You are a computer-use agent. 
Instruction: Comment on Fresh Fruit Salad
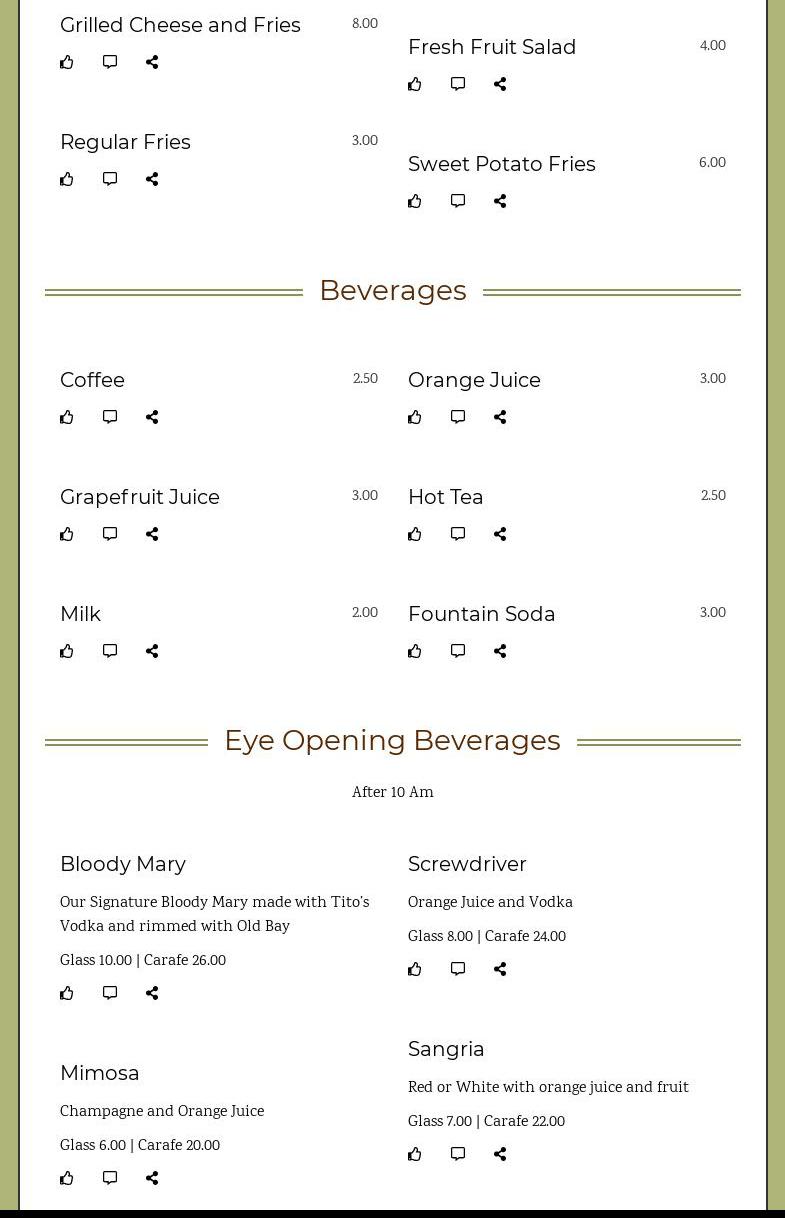[458, 84]
